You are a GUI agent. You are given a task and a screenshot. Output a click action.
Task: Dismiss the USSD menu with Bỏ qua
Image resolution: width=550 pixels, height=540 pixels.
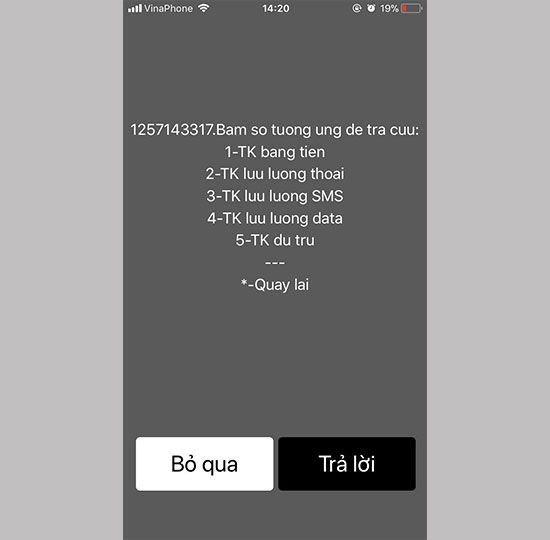204,464
